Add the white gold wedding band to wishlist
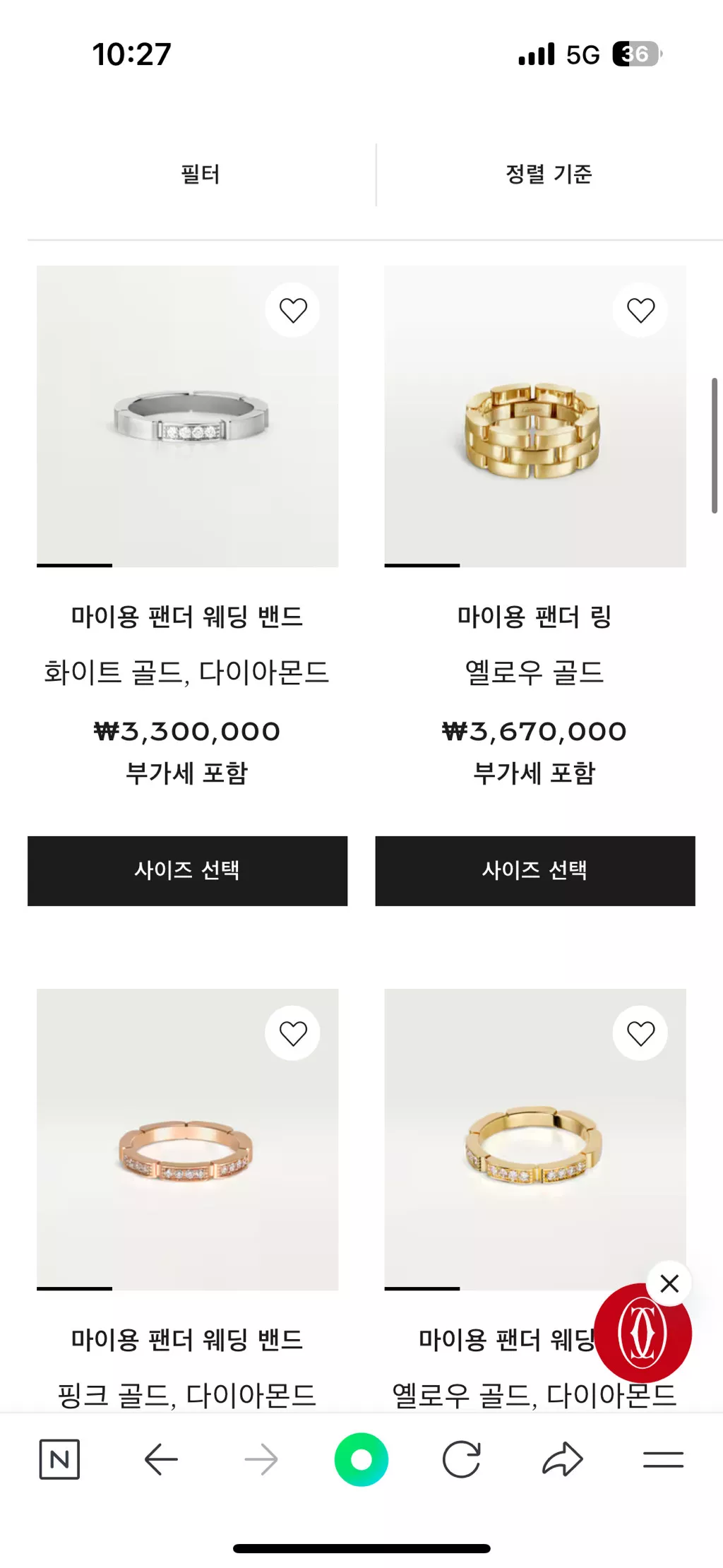The image size is (723, 1568). click(293, 311)
